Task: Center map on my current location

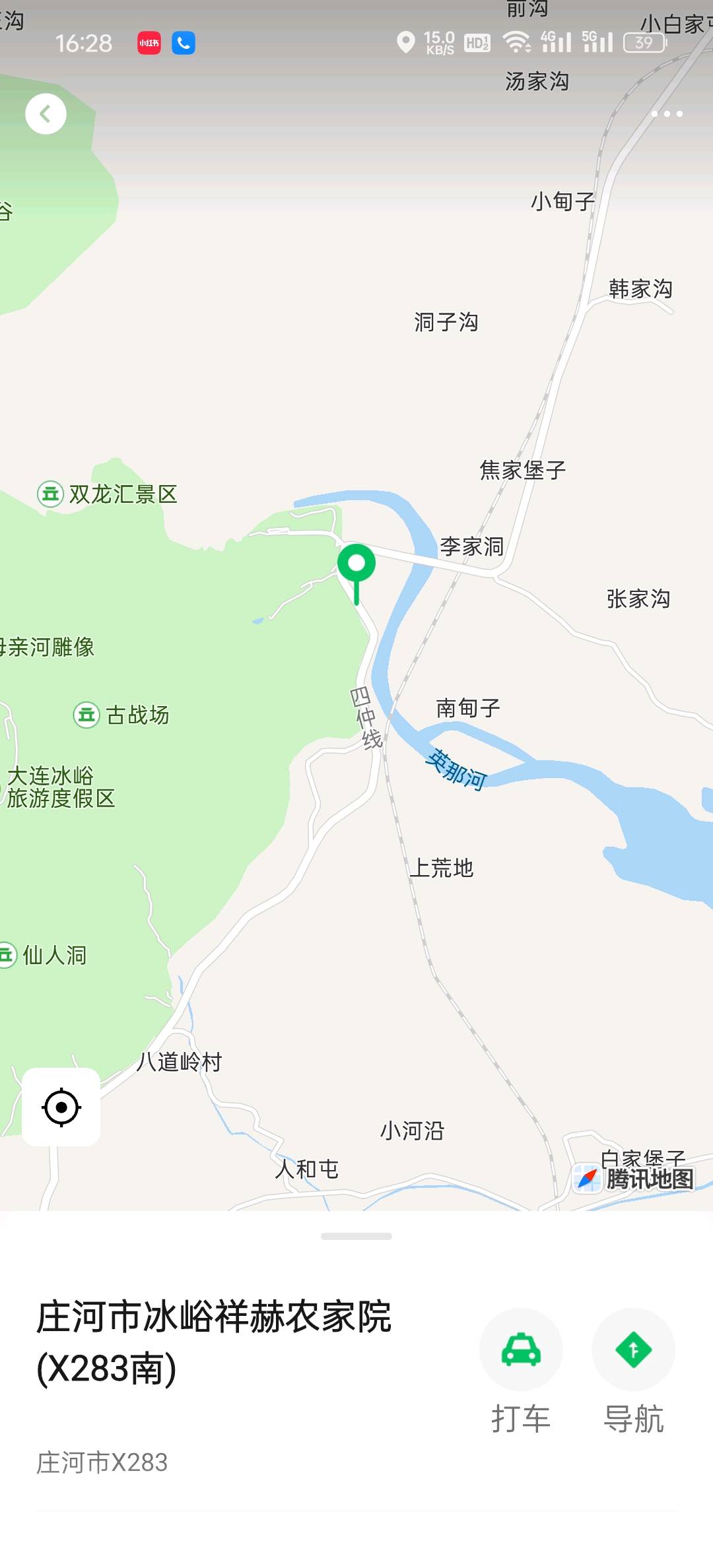Action: pyautogui.click(x=61, y=1107)
